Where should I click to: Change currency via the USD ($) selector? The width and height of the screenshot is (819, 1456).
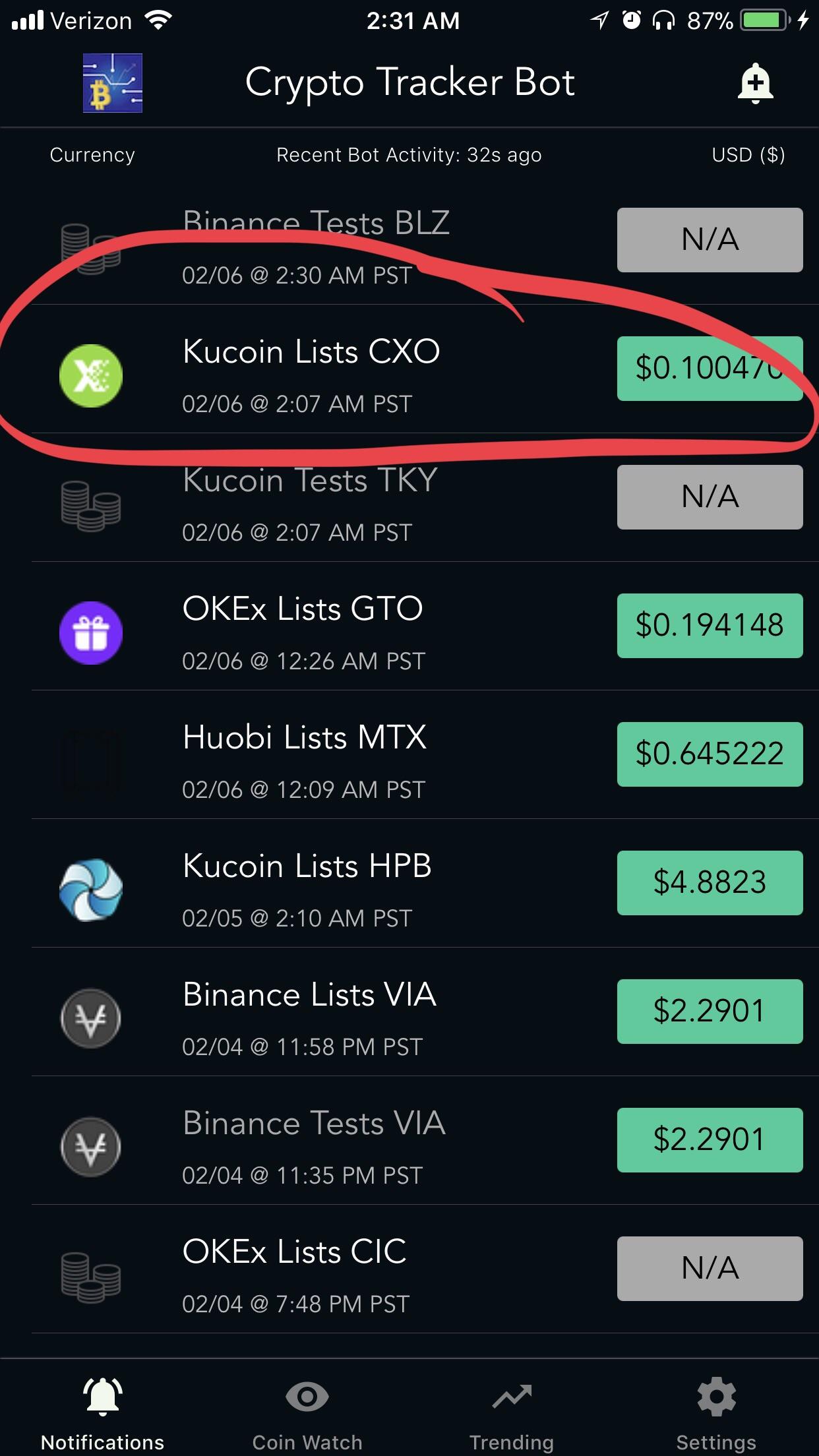(746, 154)
